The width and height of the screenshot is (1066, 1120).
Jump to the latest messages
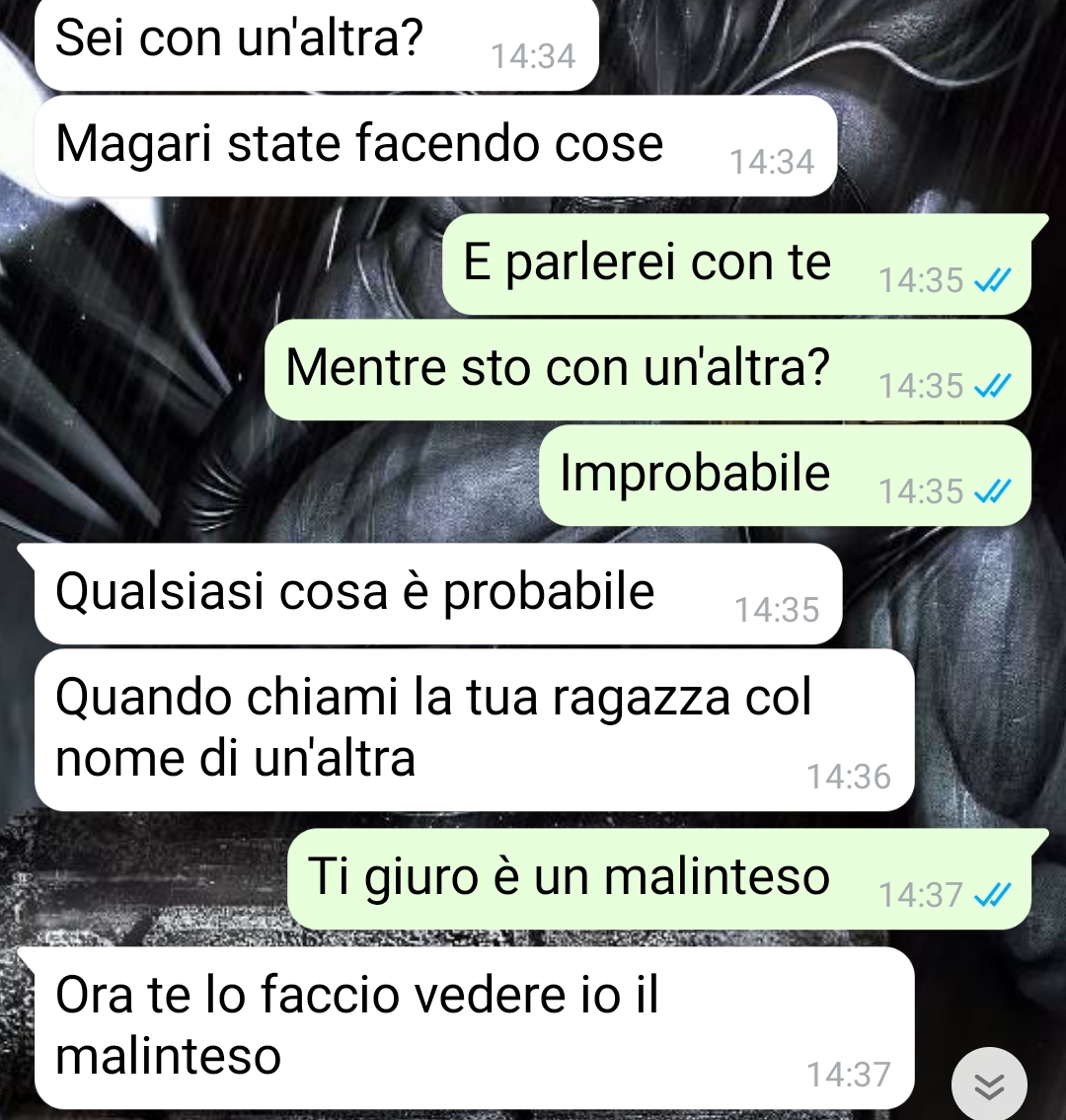coord(988,1086)
